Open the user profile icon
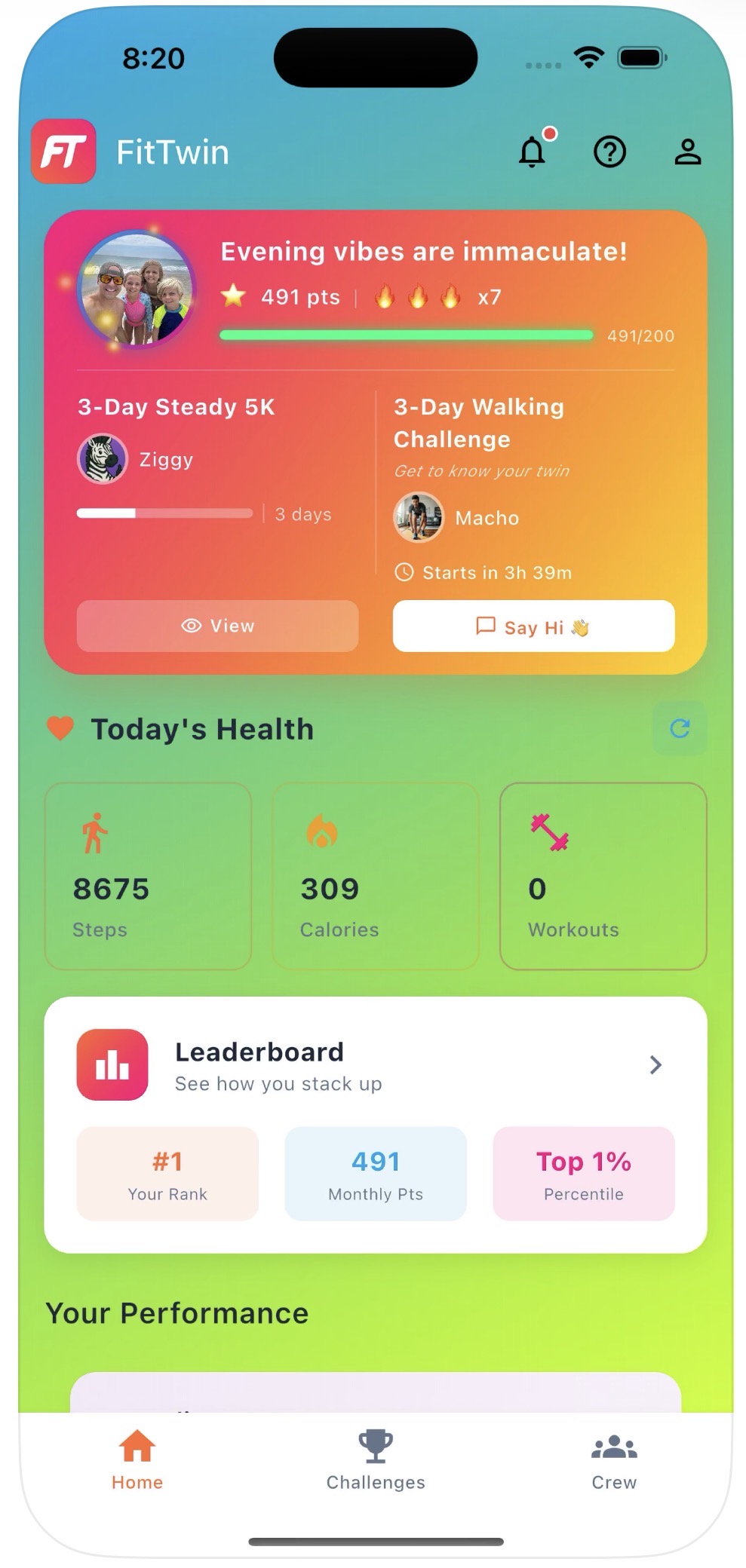Image resolution: width=746 pixels, height=1568 pixels. [x=687, y=152]
